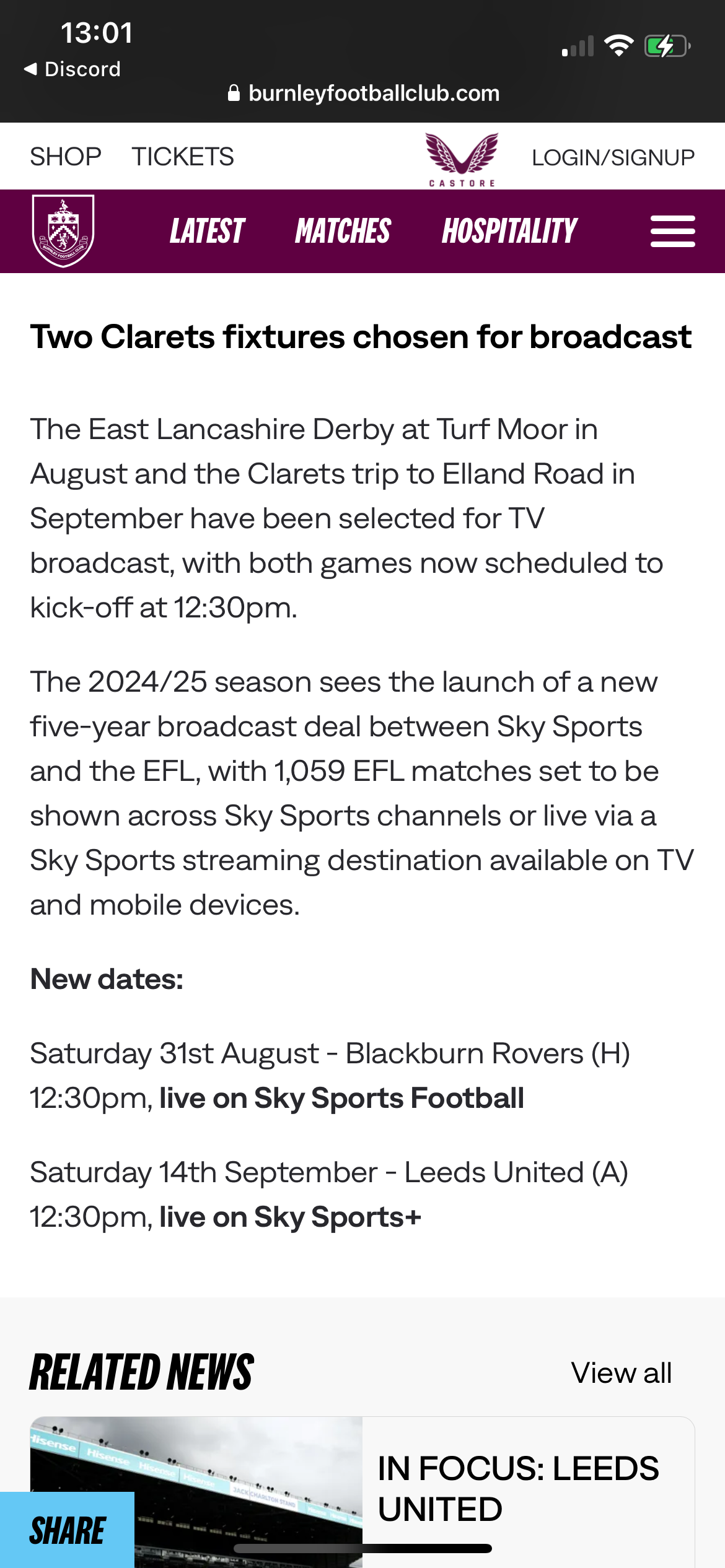Screen dimensions: 725x1568
Task: Open the In Focus: Leeds United article
Action: click(x=518, y=1487)
